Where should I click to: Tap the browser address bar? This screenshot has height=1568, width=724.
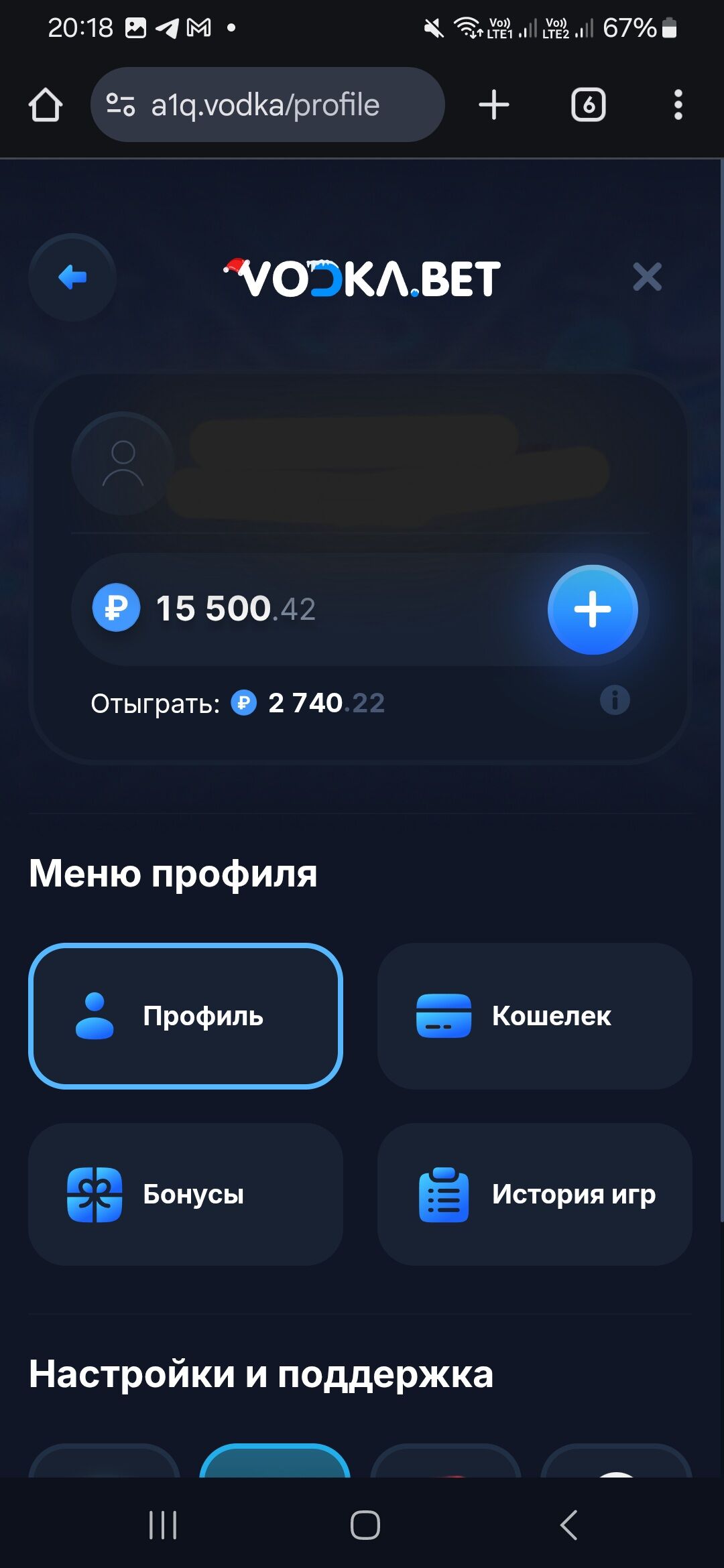click(x=267, y=105)
